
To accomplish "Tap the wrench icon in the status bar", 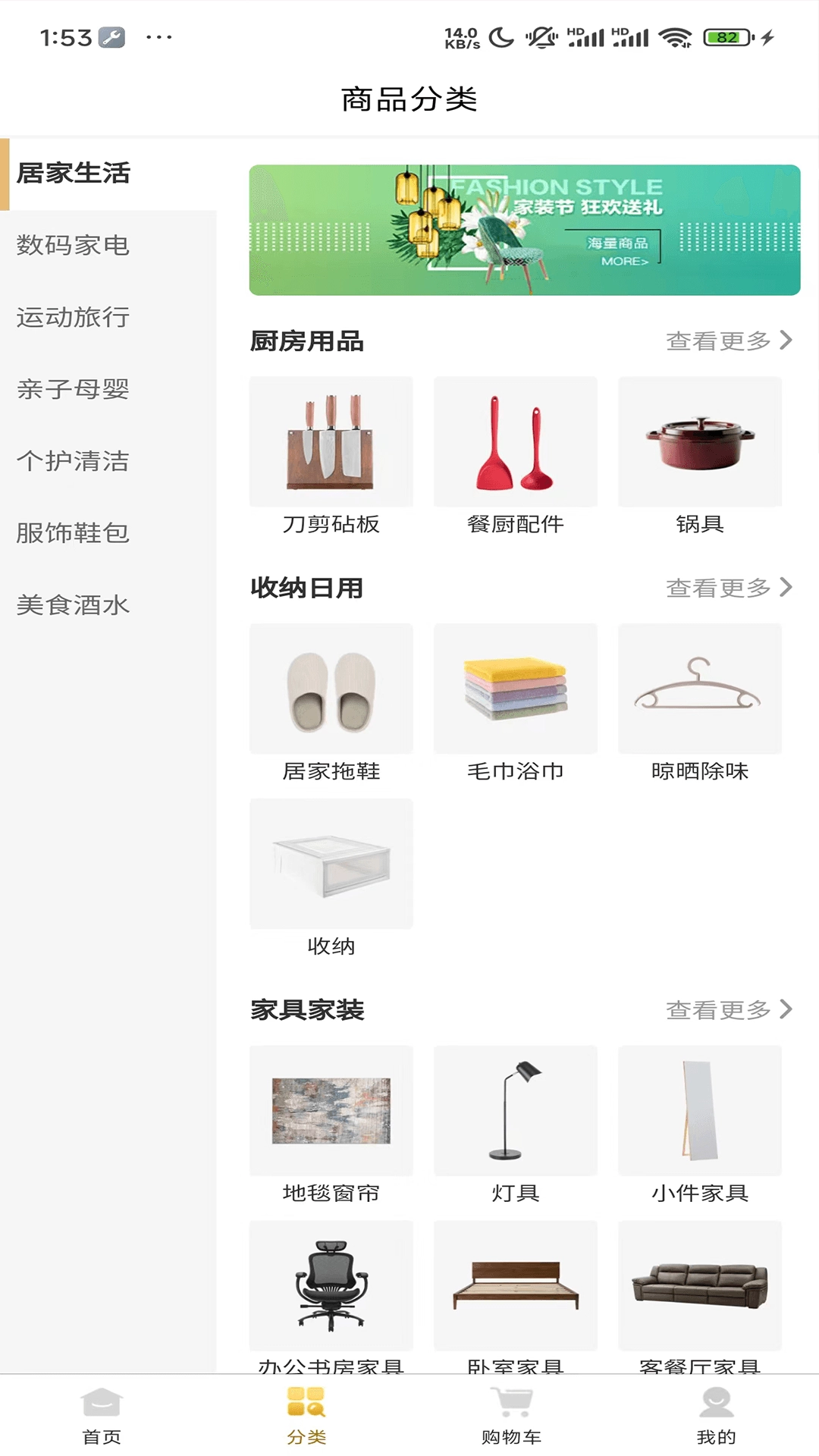I will [x=111, y=36].
